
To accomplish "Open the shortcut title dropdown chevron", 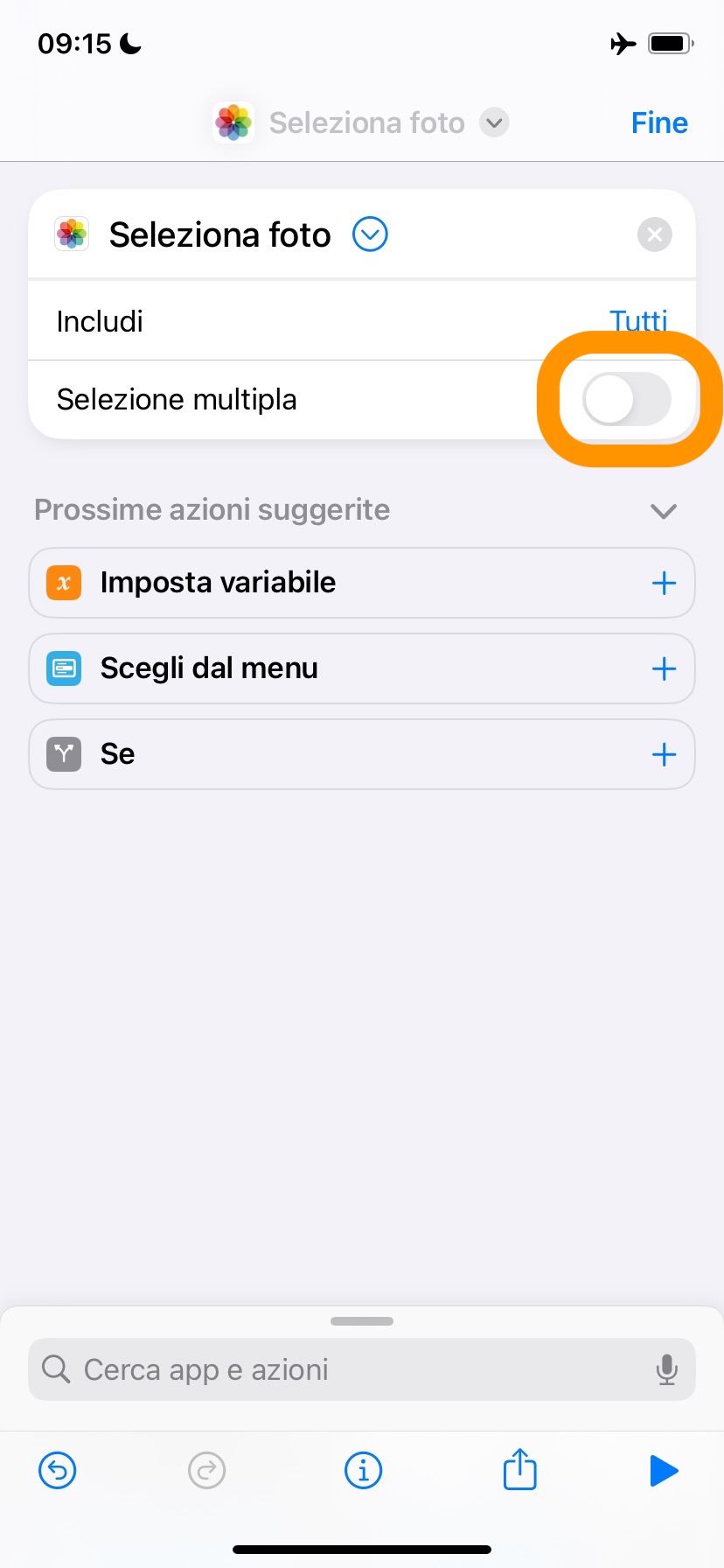I will tap(494, 122).
